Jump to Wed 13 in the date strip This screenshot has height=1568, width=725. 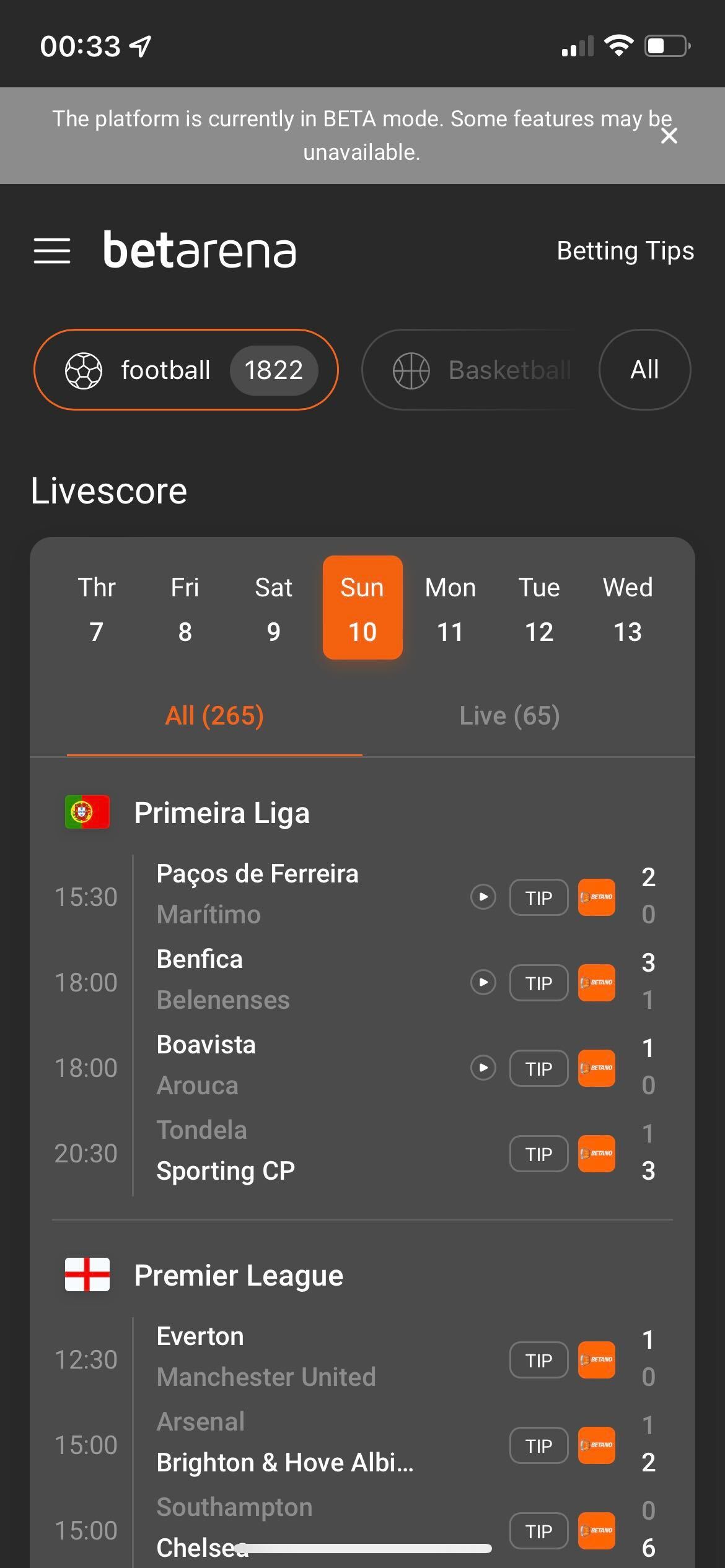pyautogui.click(x=627, y=608)
